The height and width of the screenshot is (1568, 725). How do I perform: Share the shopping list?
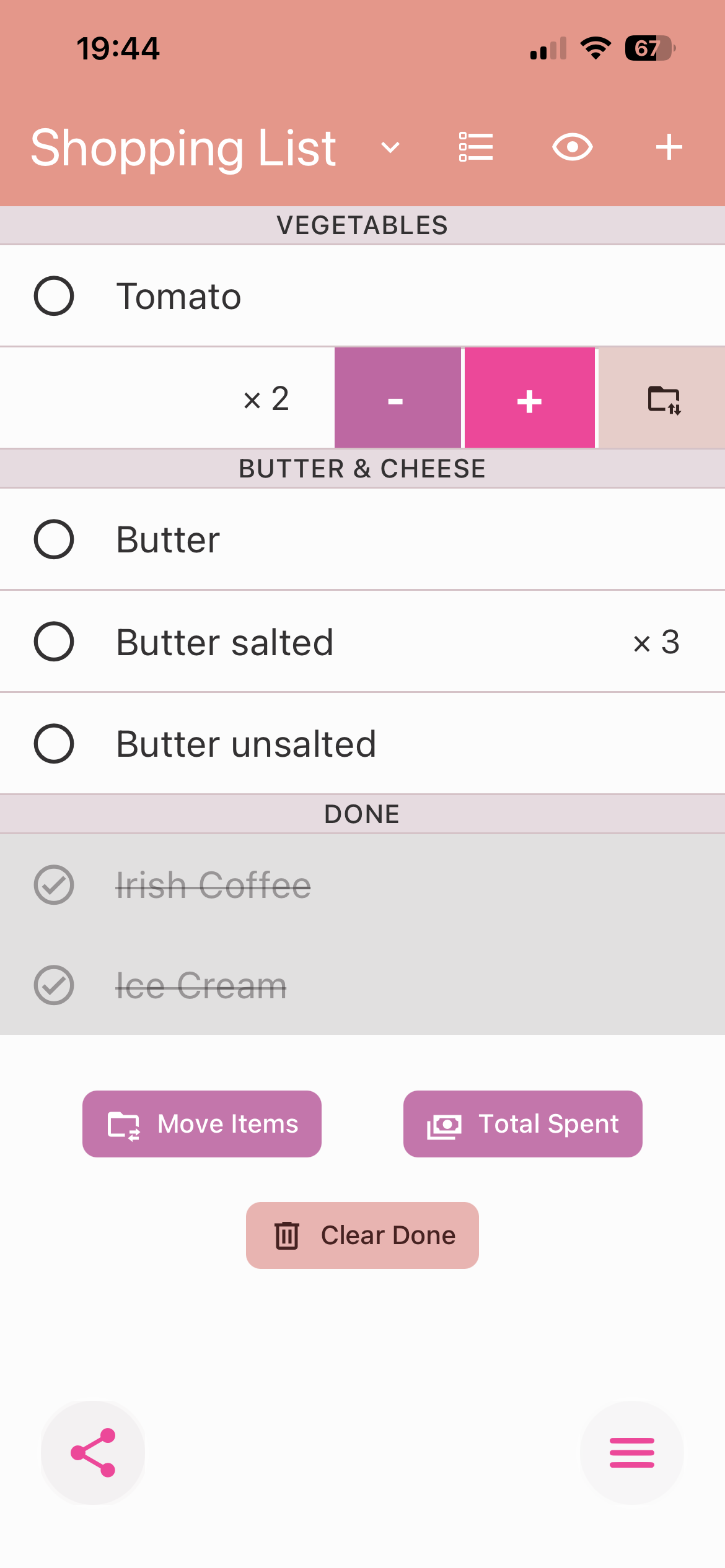point(93,1453)
